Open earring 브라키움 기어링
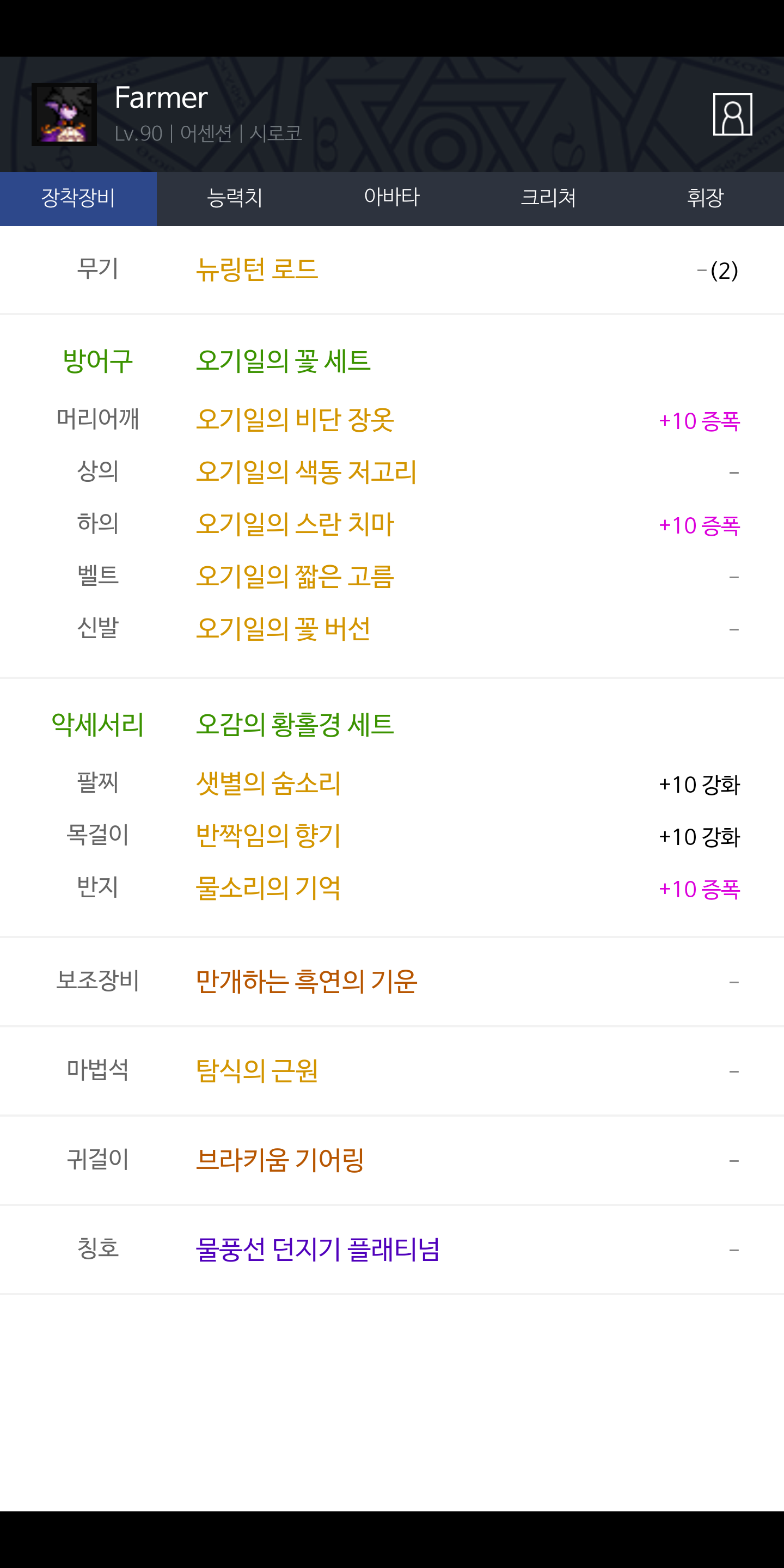The image size is (784, 1568). tap(280, 1160)
